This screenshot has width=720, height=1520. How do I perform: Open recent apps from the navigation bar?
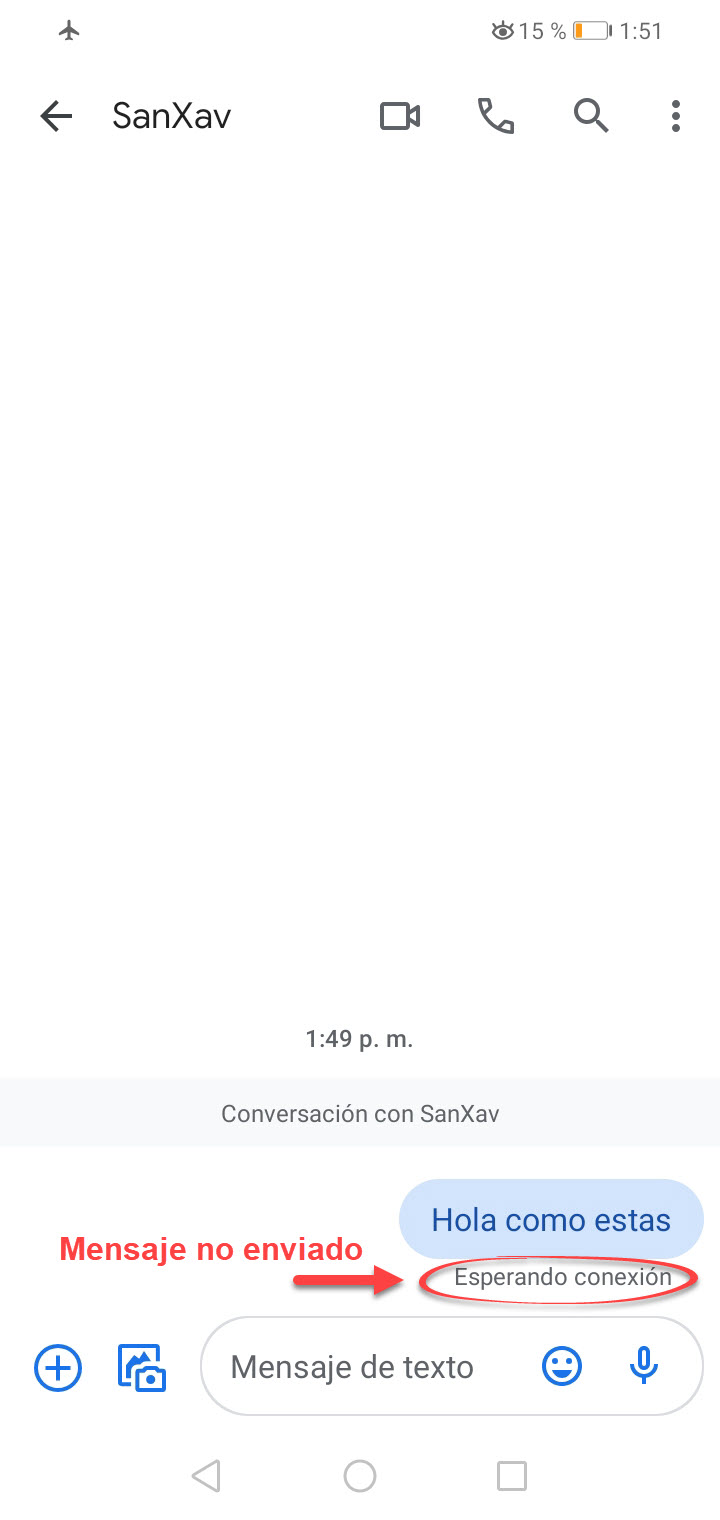(512, 1475)
